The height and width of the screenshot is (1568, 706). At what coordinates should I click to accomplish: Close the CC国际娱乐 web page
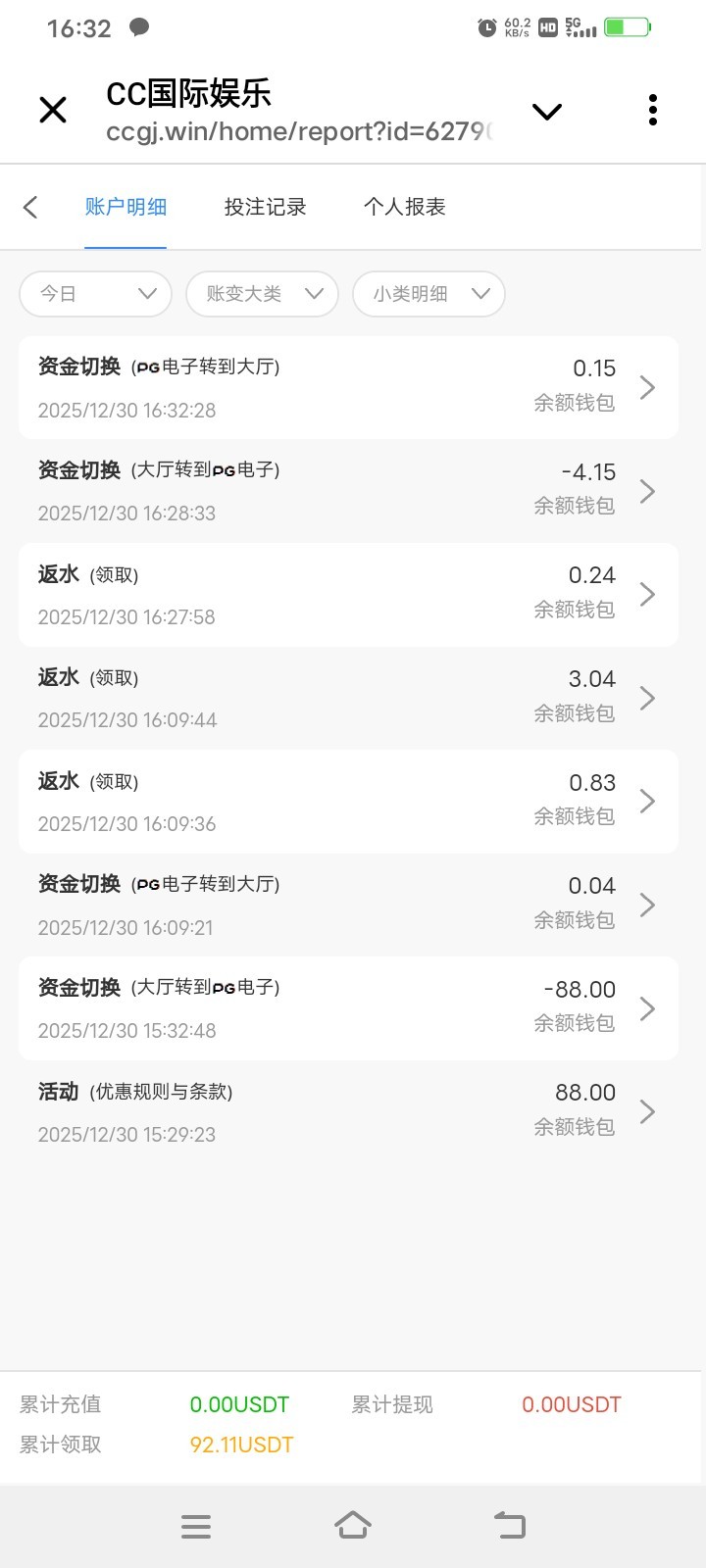[x=53, y=110]
